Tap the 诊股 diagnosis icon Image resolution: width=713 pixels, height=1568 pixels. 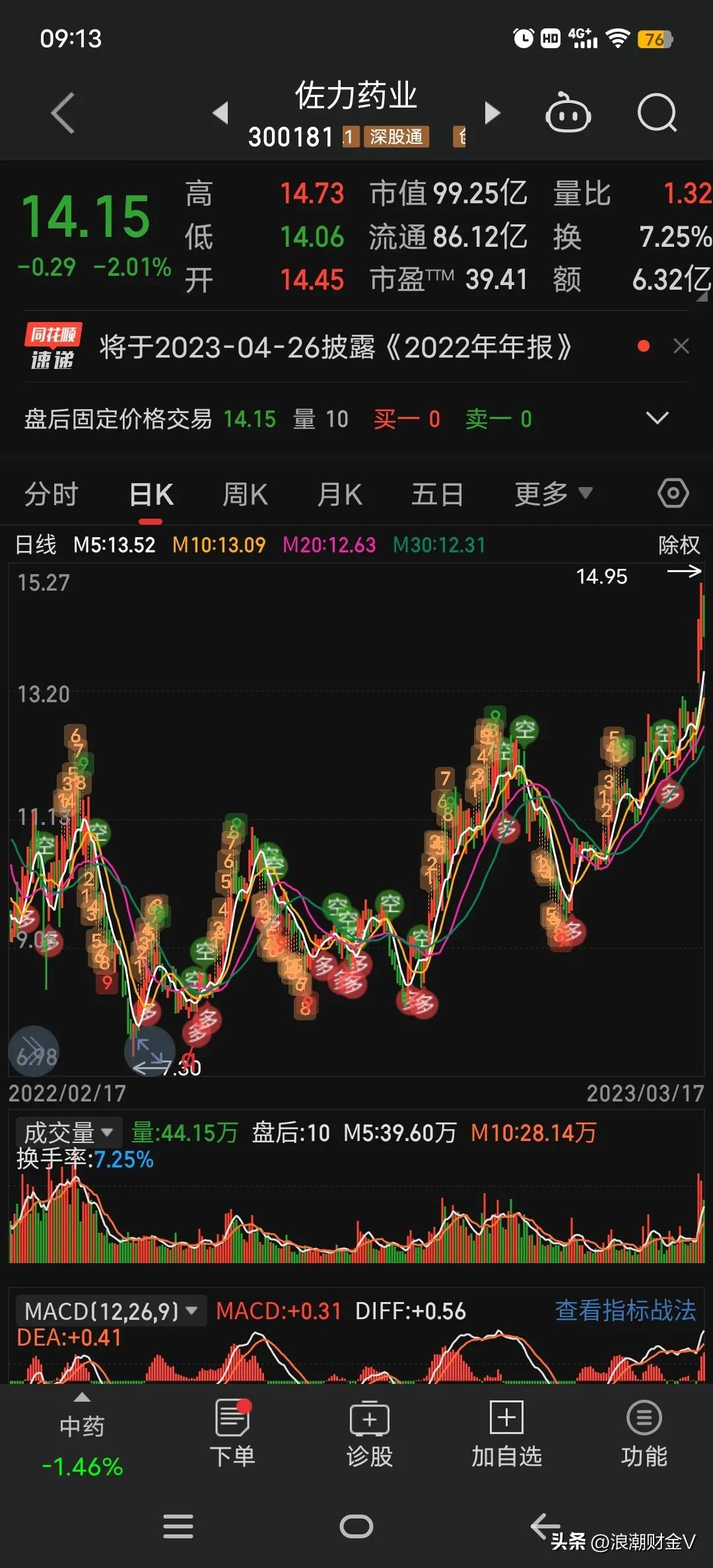[370, 1435]
